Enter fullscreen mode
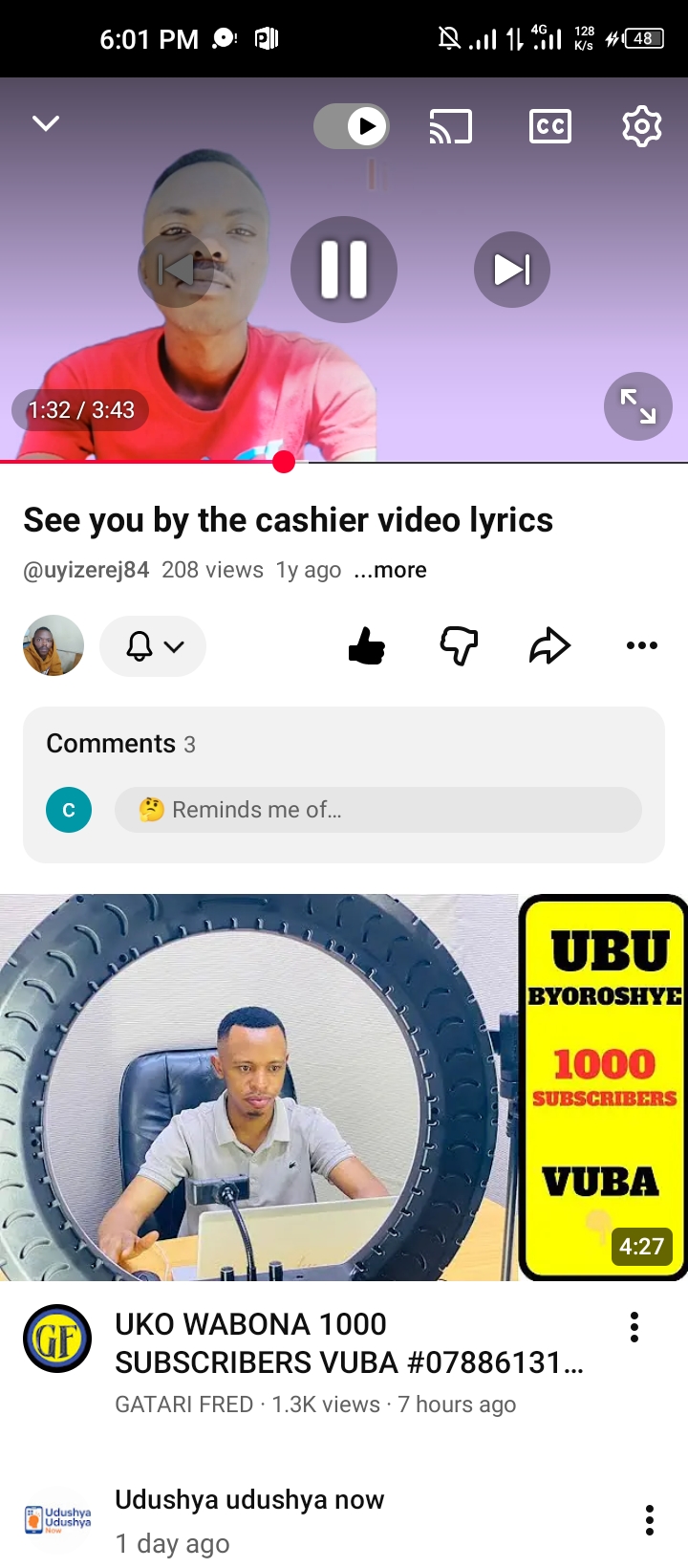The height and width of the screenshot is (1568, 688). click(x=638, y=406)
